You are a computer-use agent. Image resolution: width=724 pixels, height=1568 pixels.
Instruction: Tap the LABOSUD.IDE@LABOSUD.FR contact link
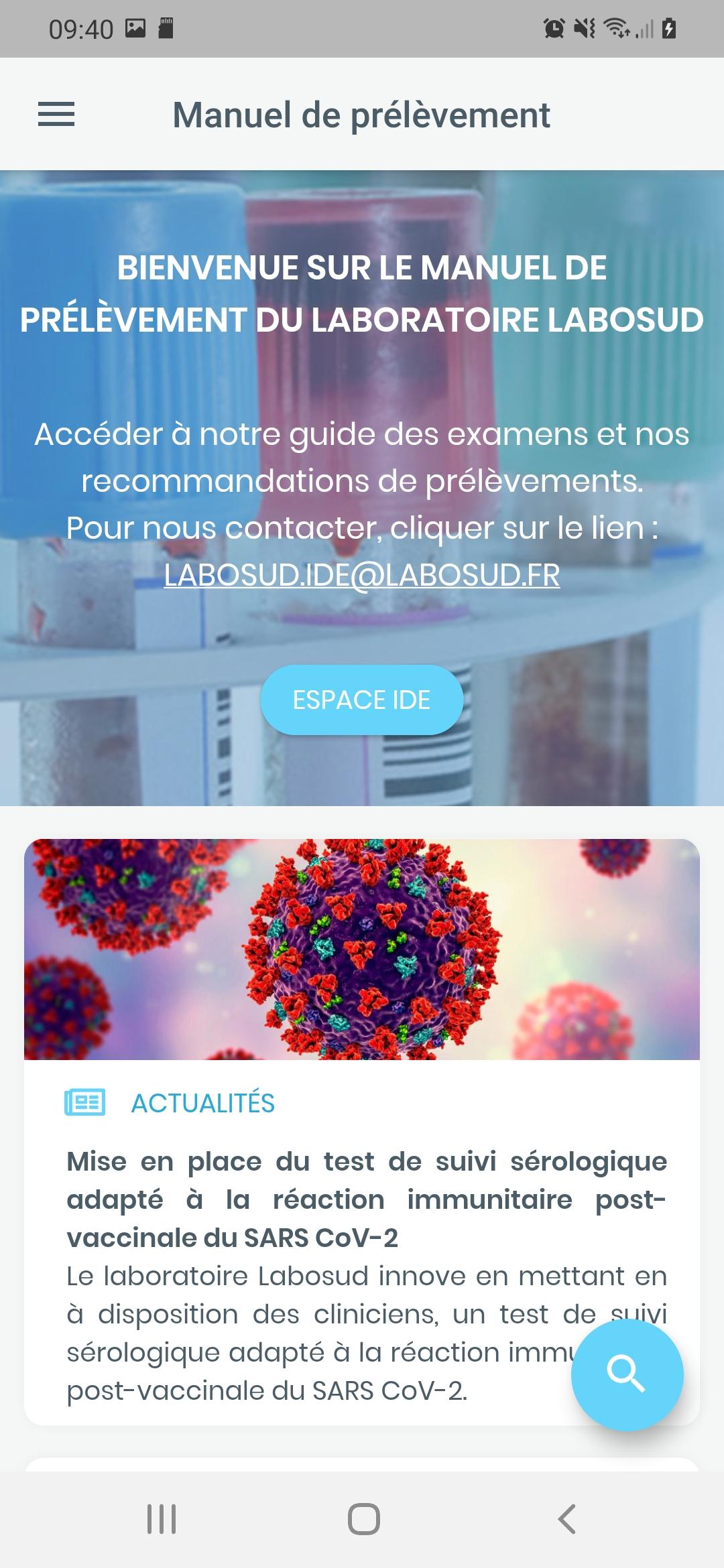(362, 575)
